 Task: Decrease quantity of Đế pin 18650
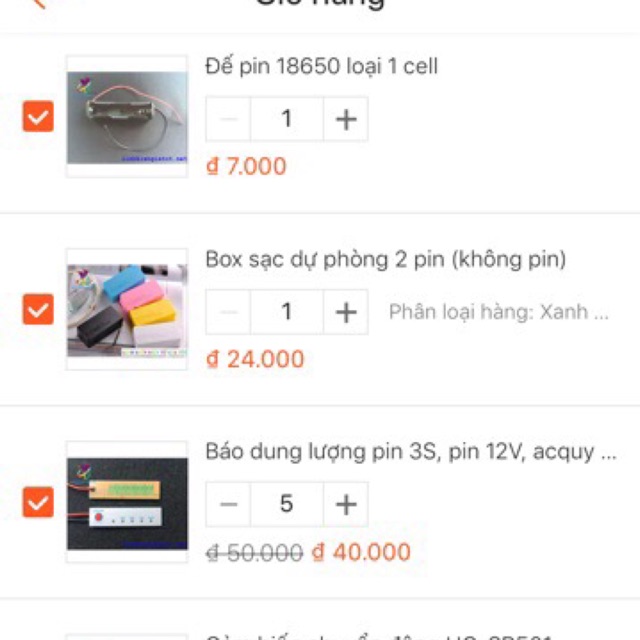pyautogui.click(x=228, y=119)
